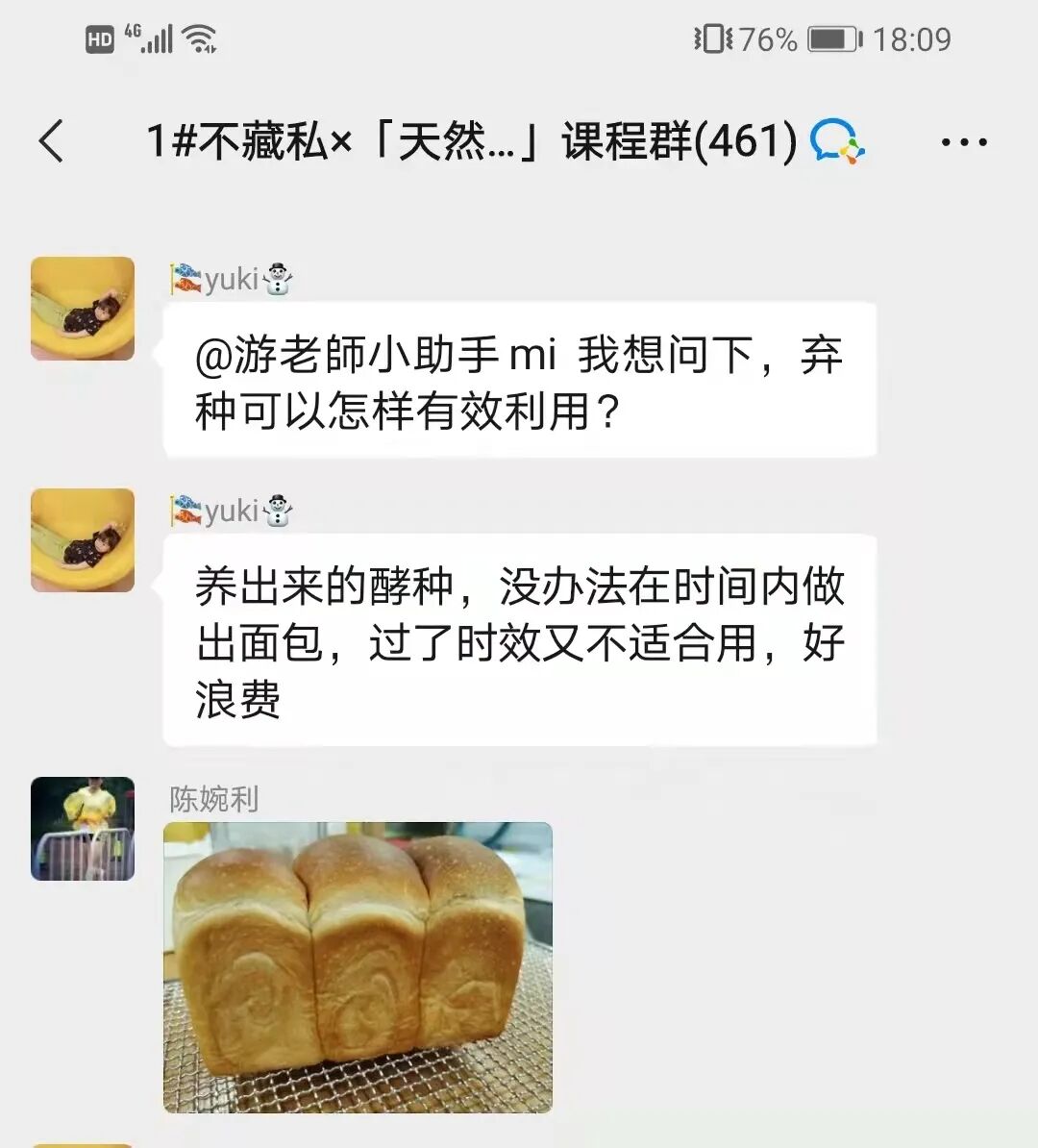Open yuki's avatar beside the 弃种 question
This screenshot has height=1148, width=1038.
coord(83,309)
